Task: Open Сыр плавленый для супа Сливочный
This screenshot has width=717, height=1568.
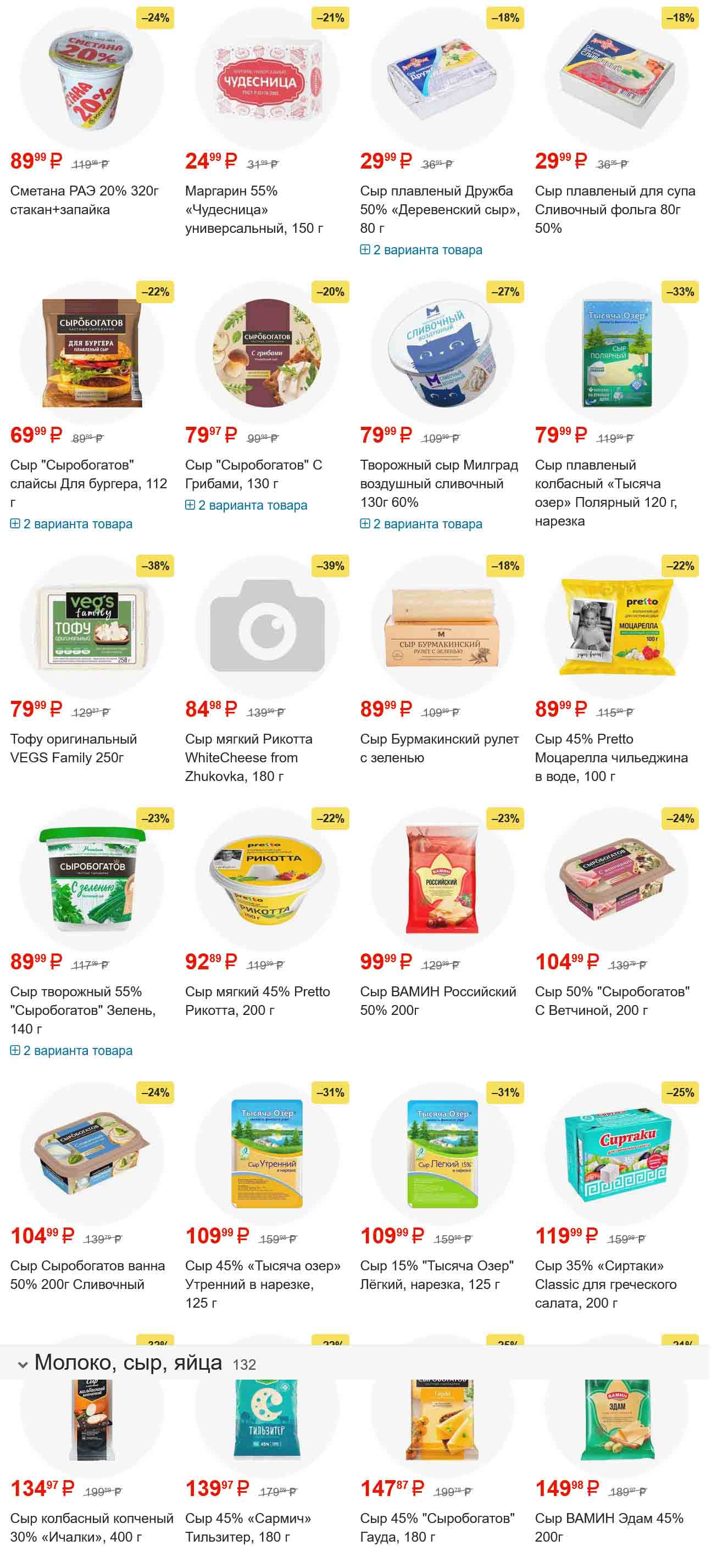Action: (x=615, y=209)
